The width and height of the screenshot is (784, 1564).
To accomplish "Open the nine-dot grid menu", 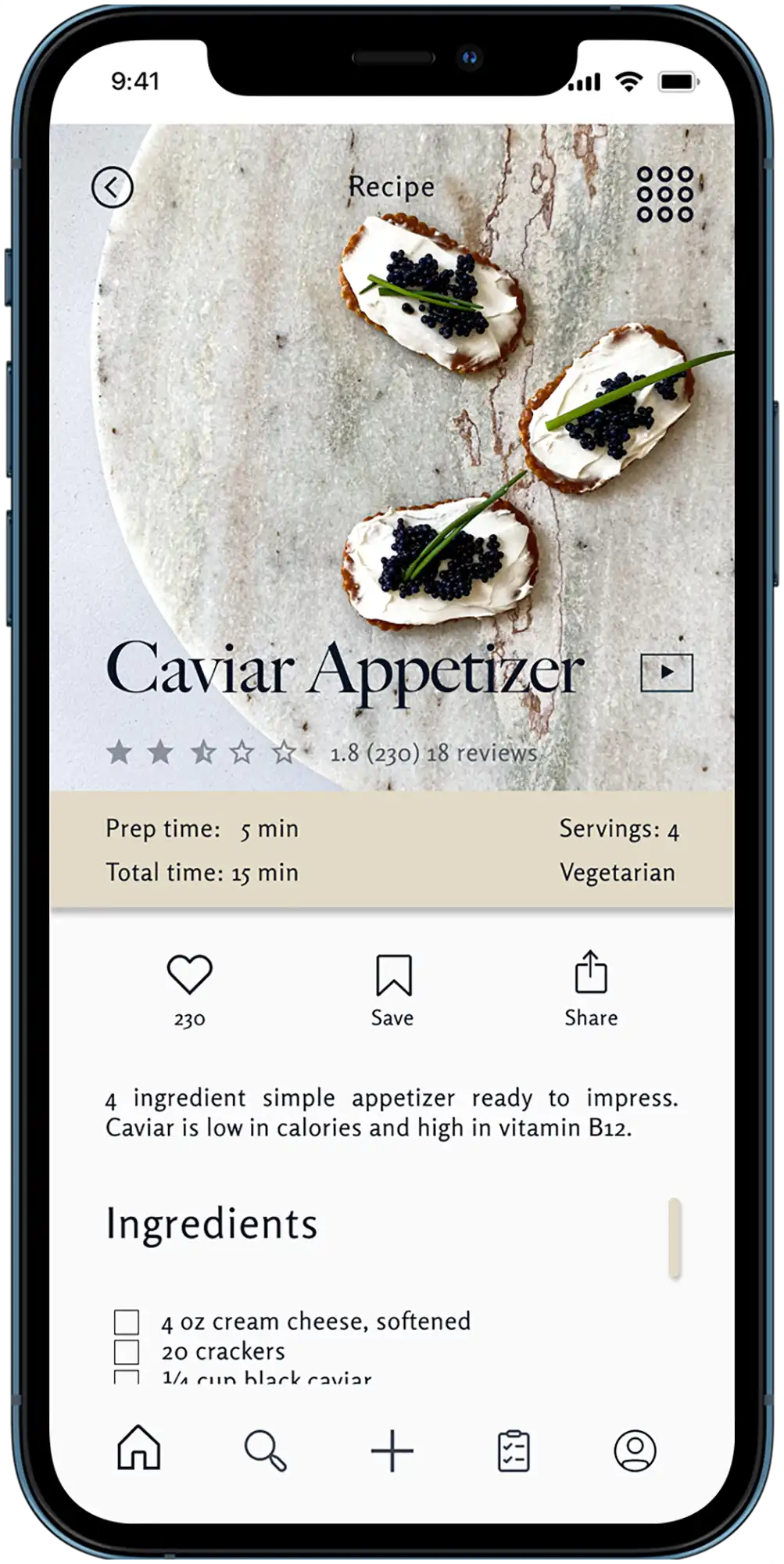I will coord(665,194).
